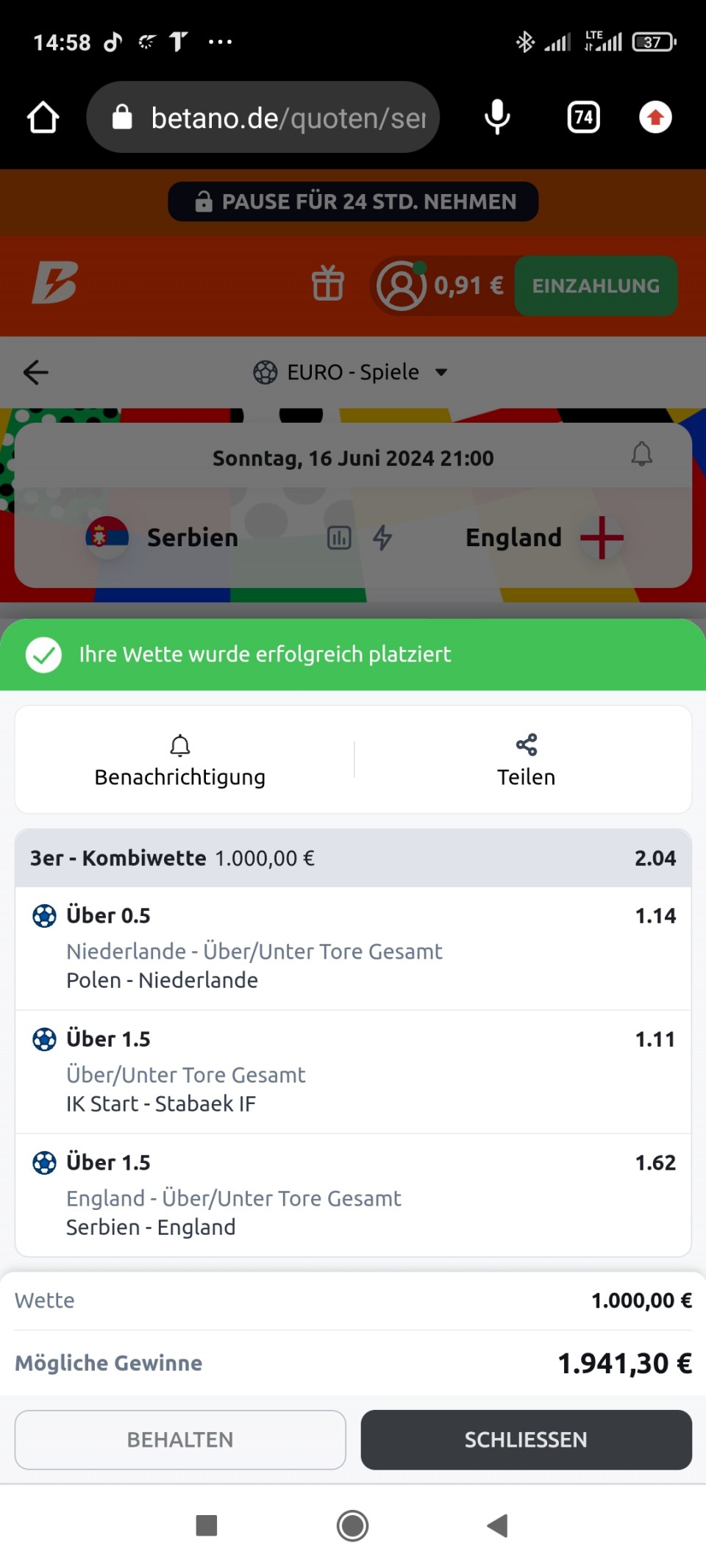Viewport: 706px width, 1568px height.
Task: Share the placed bet via Teilen
Action: [526, 760]
